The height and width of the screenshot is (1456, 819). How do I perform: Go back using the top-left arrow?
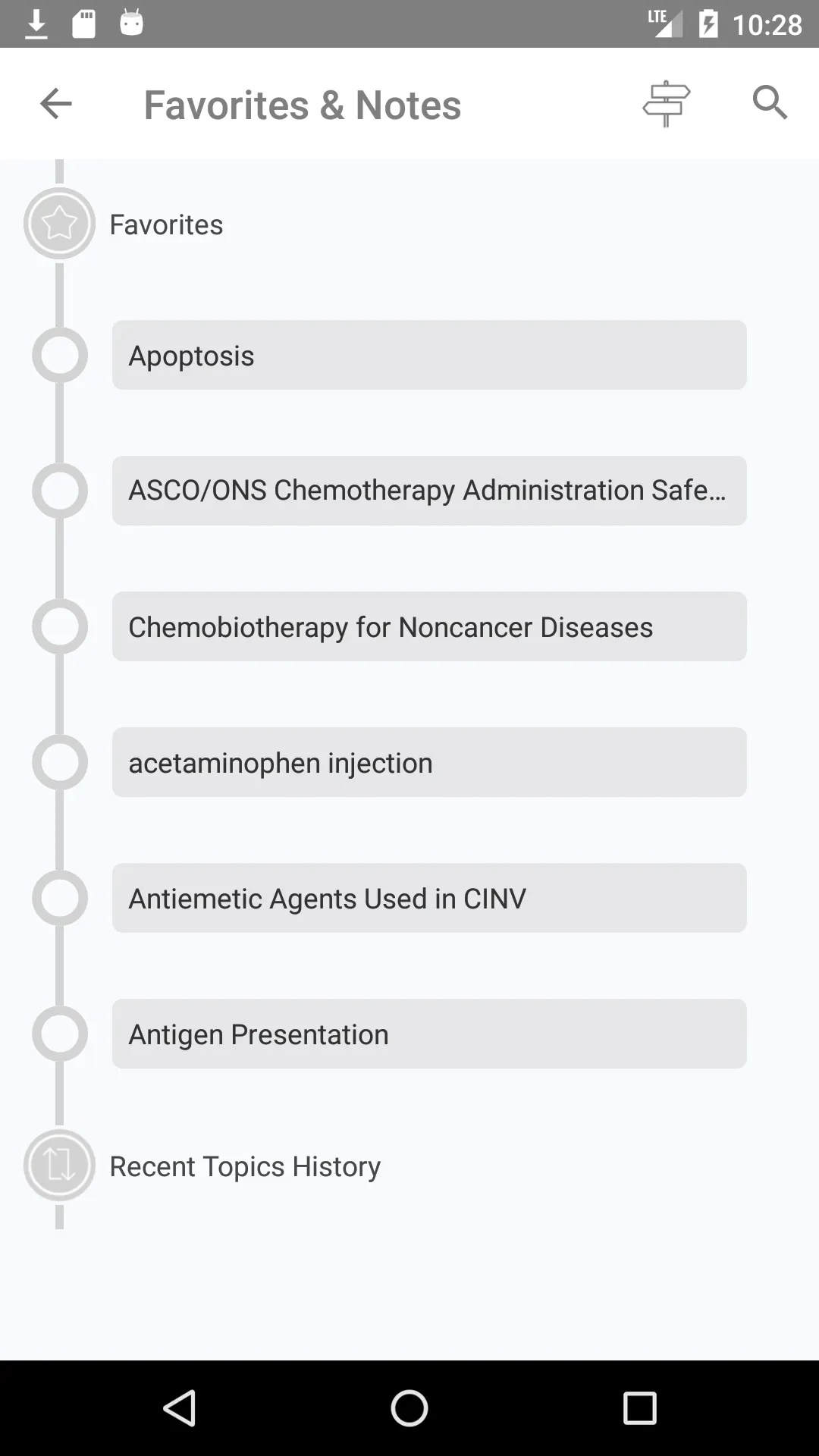(x=55, y=104)
